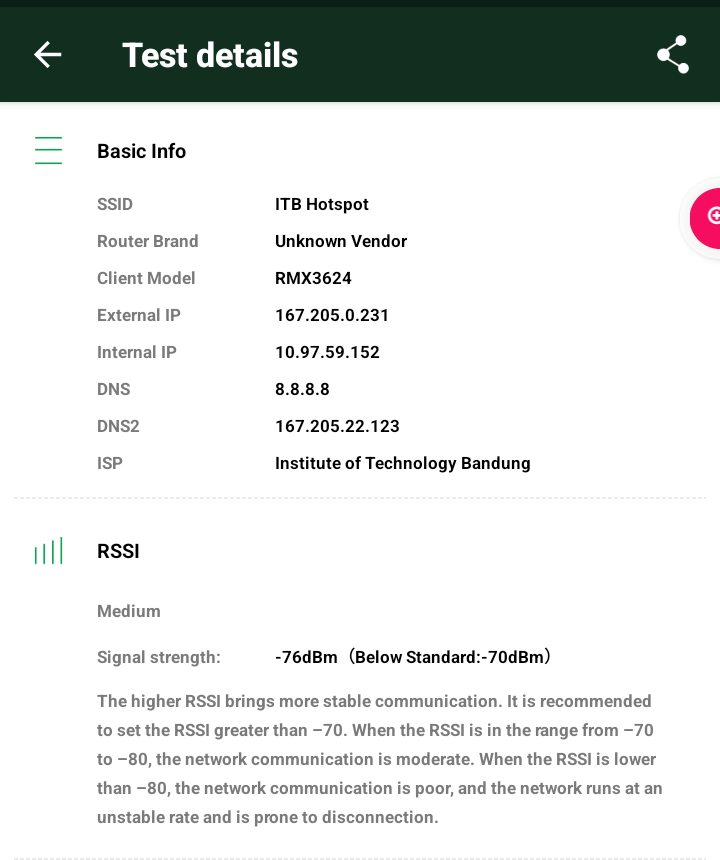Go back from Test details

(x=48, y=55)
